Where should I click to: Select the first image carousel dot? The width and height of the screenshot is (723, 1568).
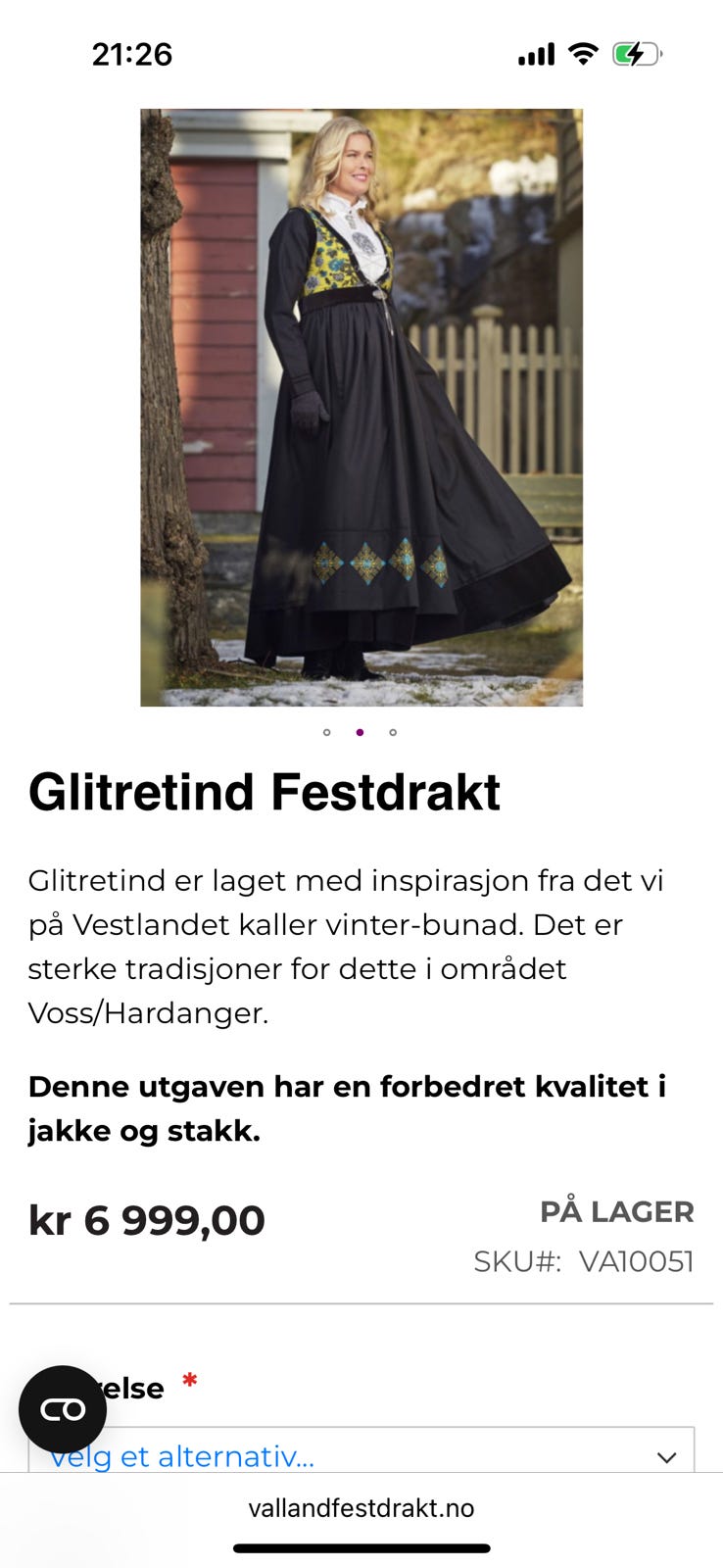[x=327, y=732]
